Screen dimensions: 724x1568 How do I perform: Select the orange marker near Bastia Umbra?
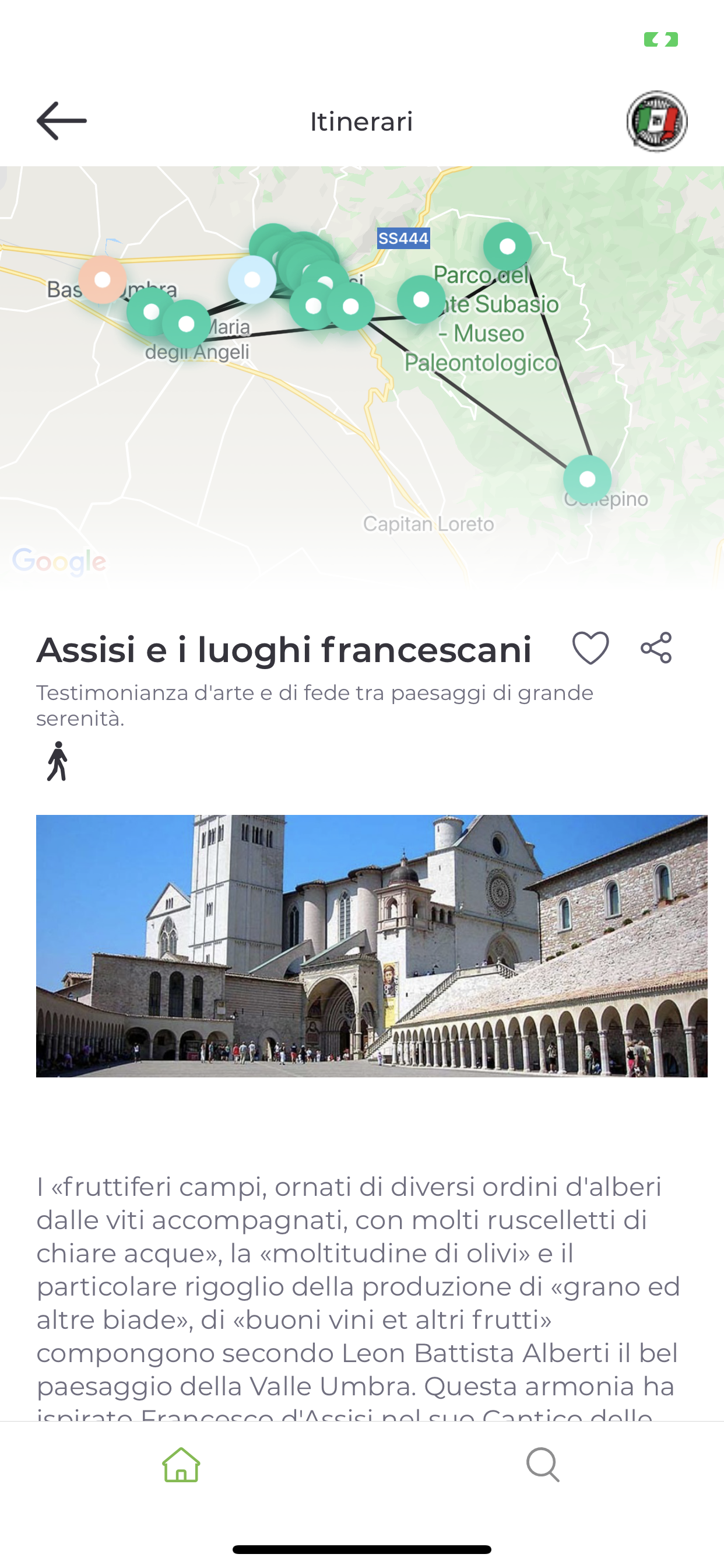click(x=102, y=280)
